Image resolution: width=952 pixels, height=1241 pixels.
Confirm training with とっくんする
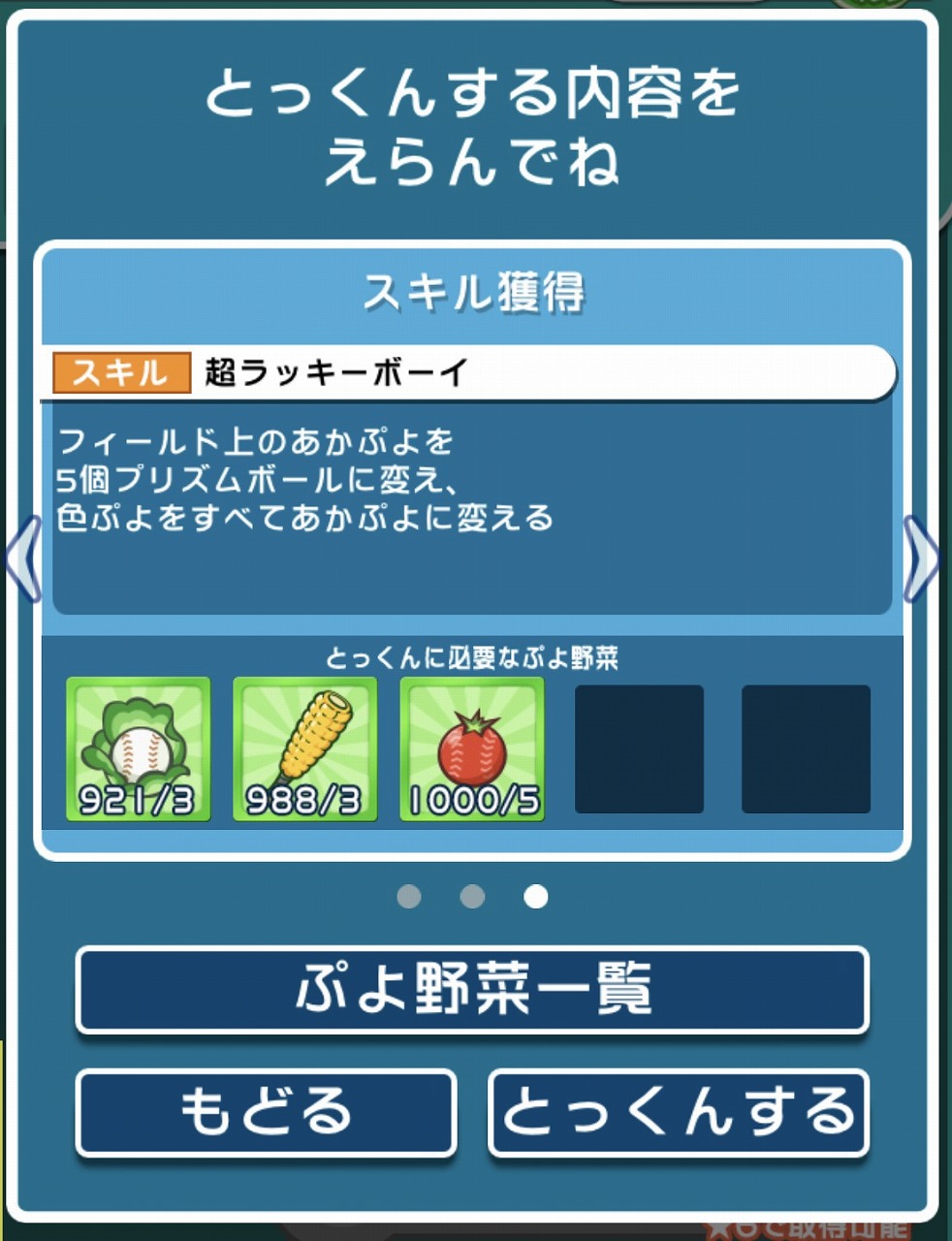678,1112
